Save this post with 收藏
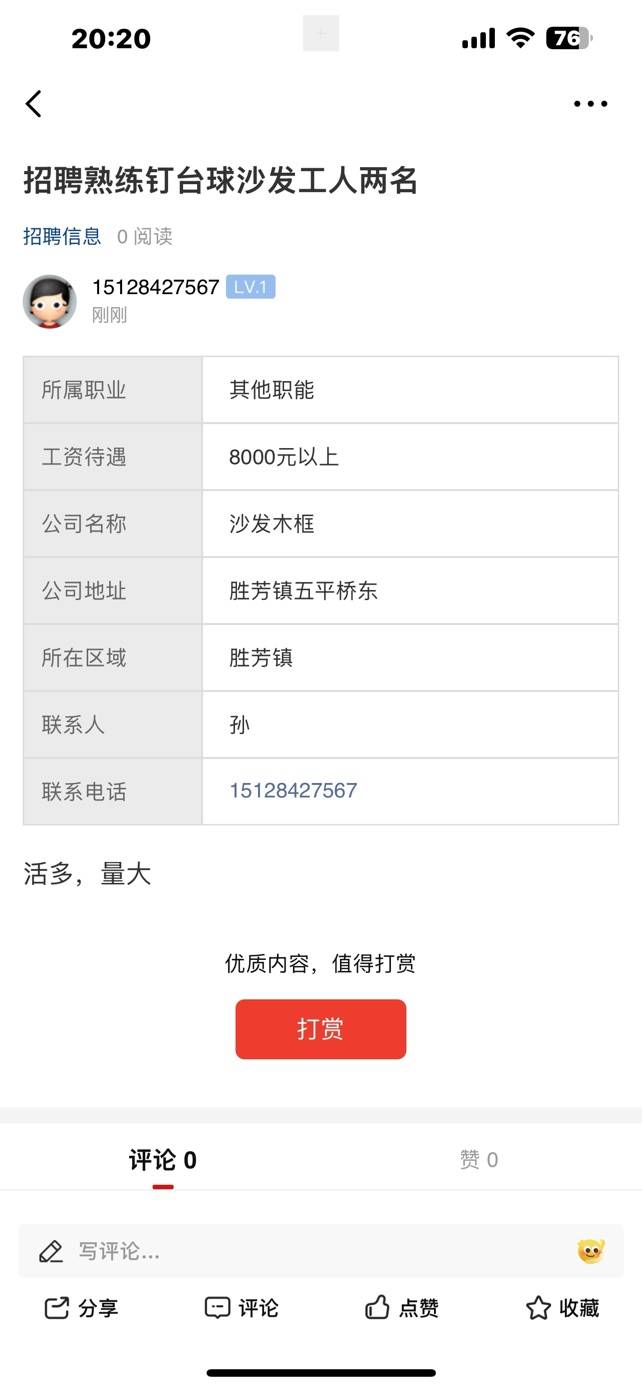Image resolution: width=642 pixels, height=1389 pixels. 562,1308
